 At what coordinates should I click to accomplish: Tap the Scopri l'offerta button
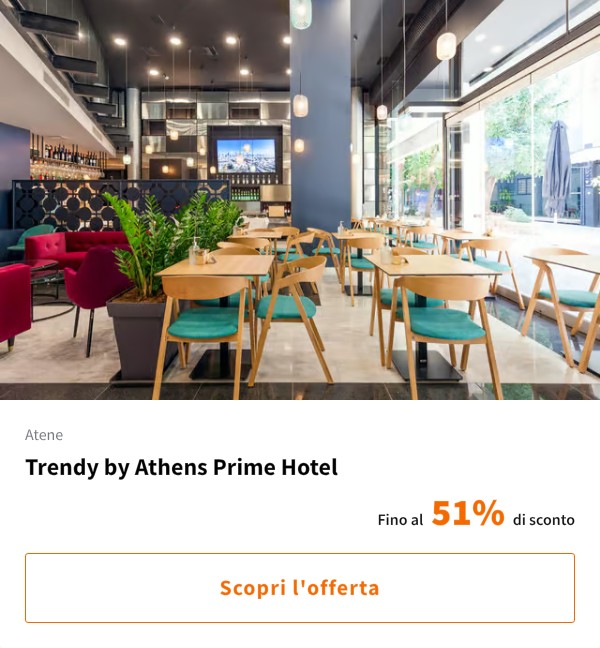pos(300,588)
